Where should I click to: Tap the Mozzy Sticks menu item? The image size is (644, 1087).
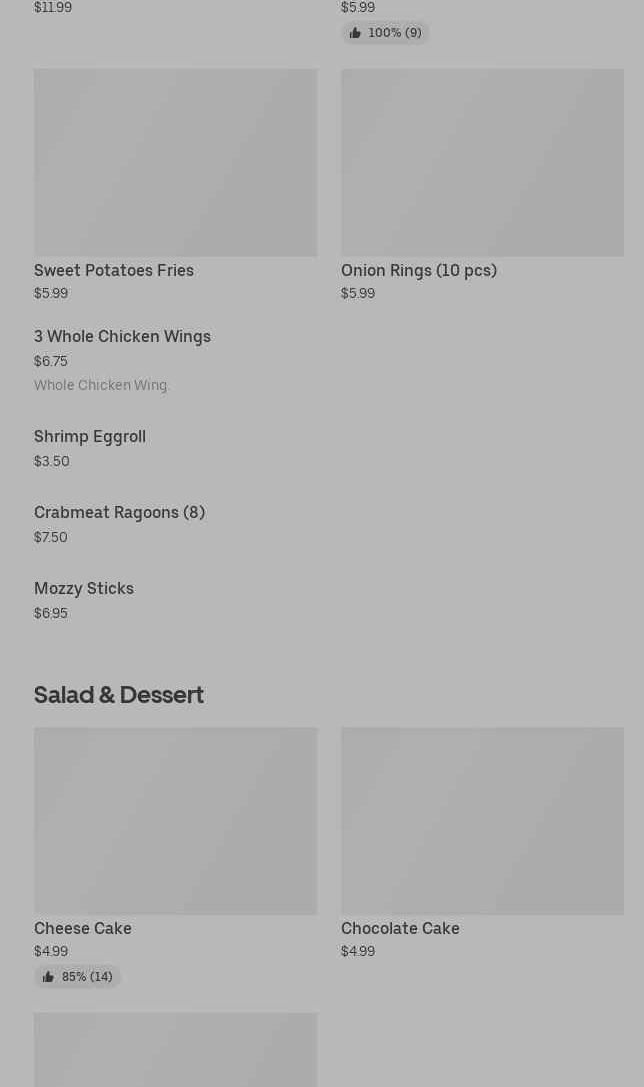[x=84, y=589]
